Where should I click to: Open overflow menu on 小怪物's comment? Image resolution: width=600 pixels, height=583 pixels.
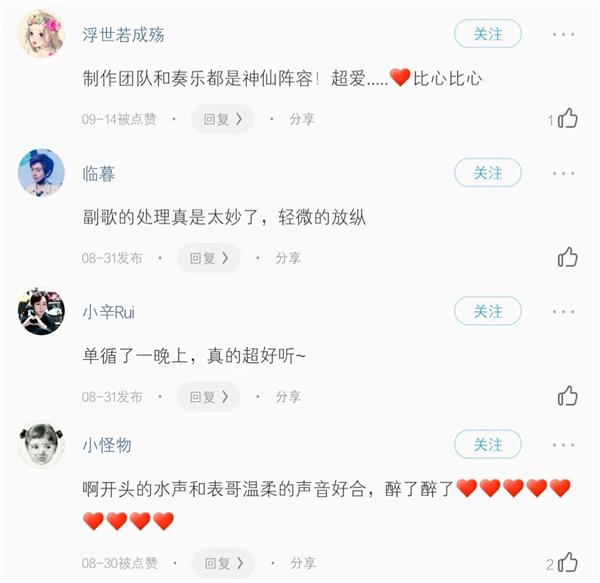564,444
